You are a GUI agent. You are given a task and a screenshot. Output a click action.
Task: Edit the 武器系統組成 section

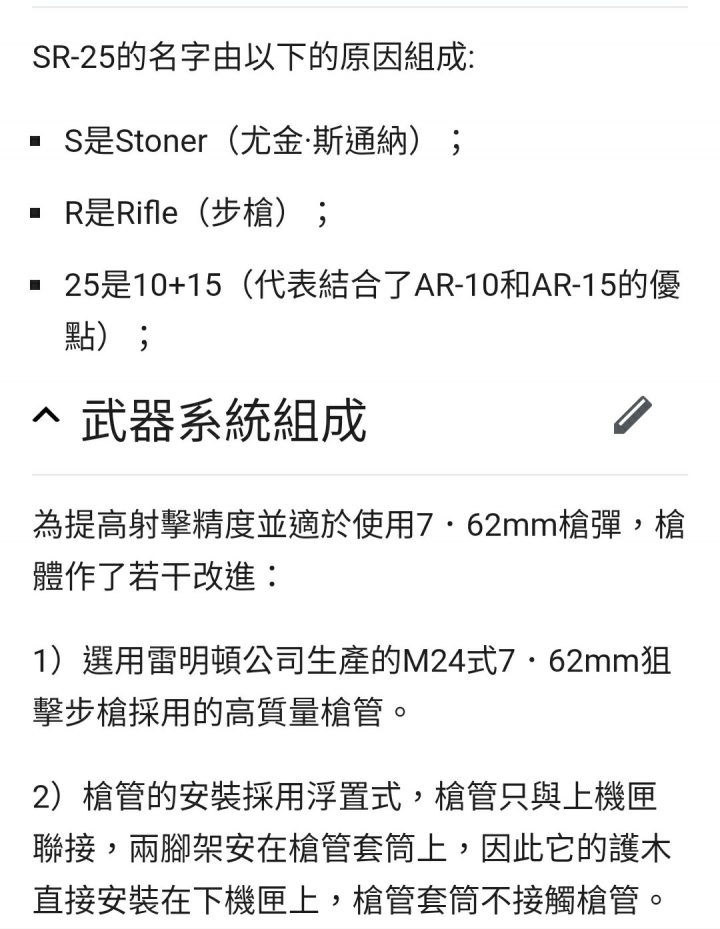point(632,416)
